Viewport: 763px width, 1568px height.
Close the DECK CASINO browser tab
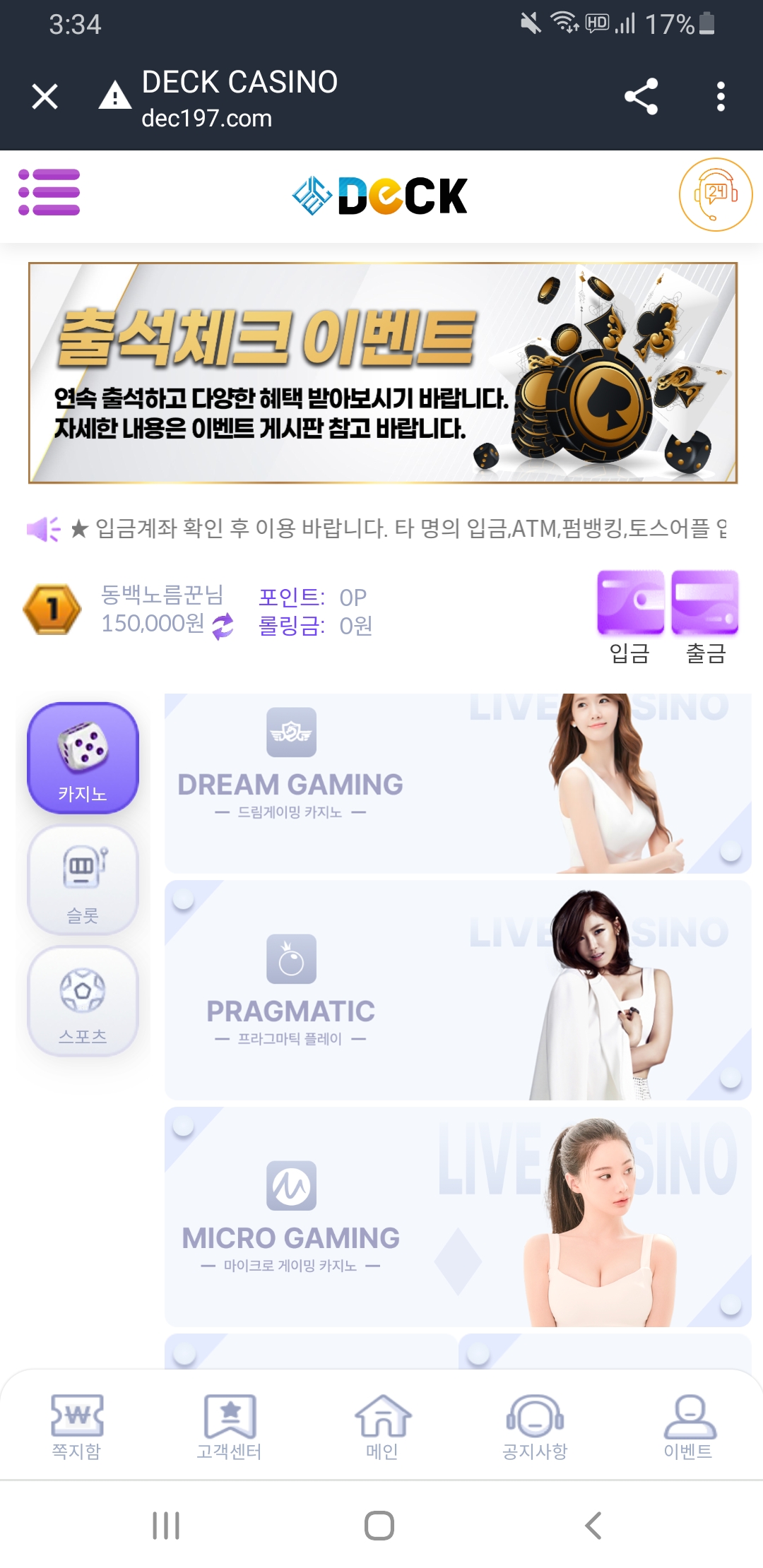(x=45, y=97)
